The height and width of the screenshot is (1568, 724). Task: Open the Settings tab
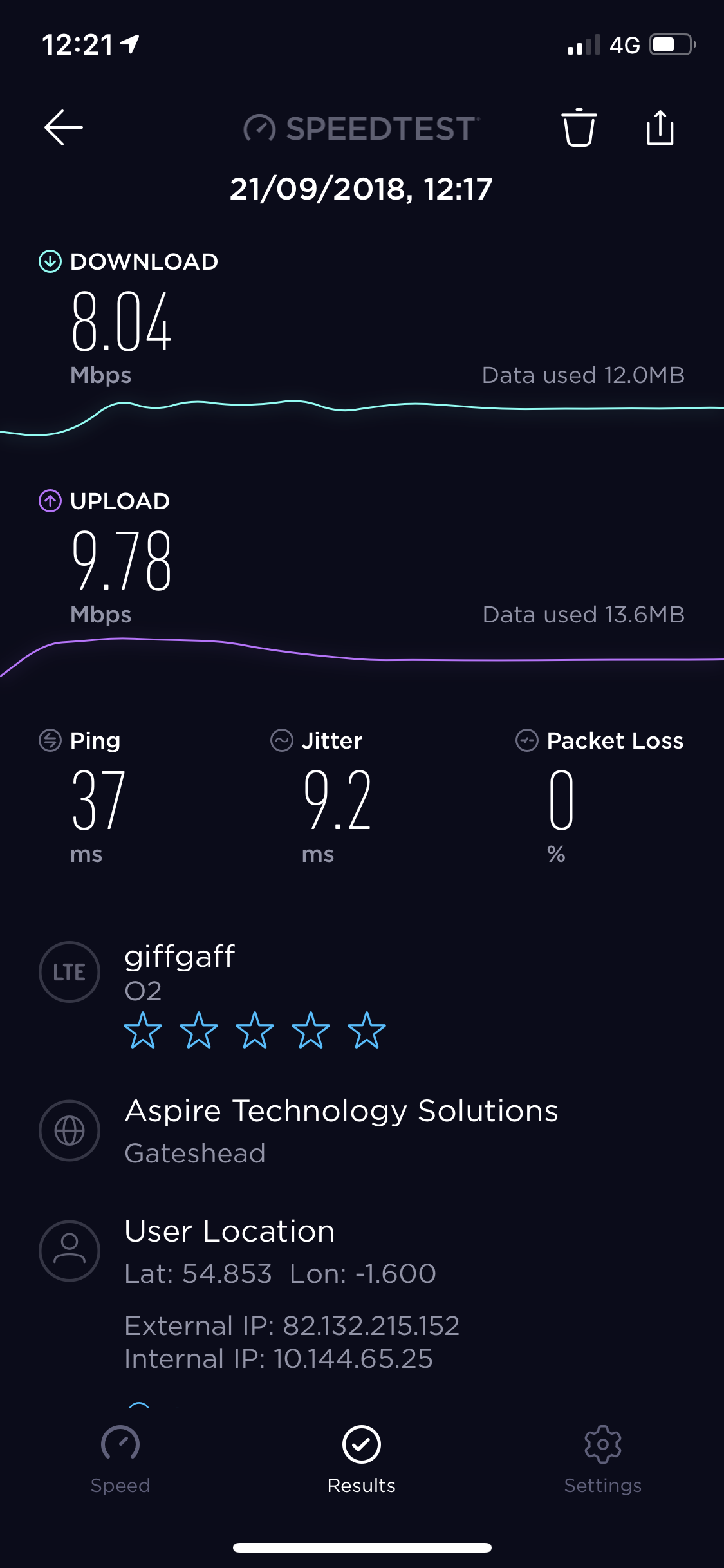(603, 1460)
